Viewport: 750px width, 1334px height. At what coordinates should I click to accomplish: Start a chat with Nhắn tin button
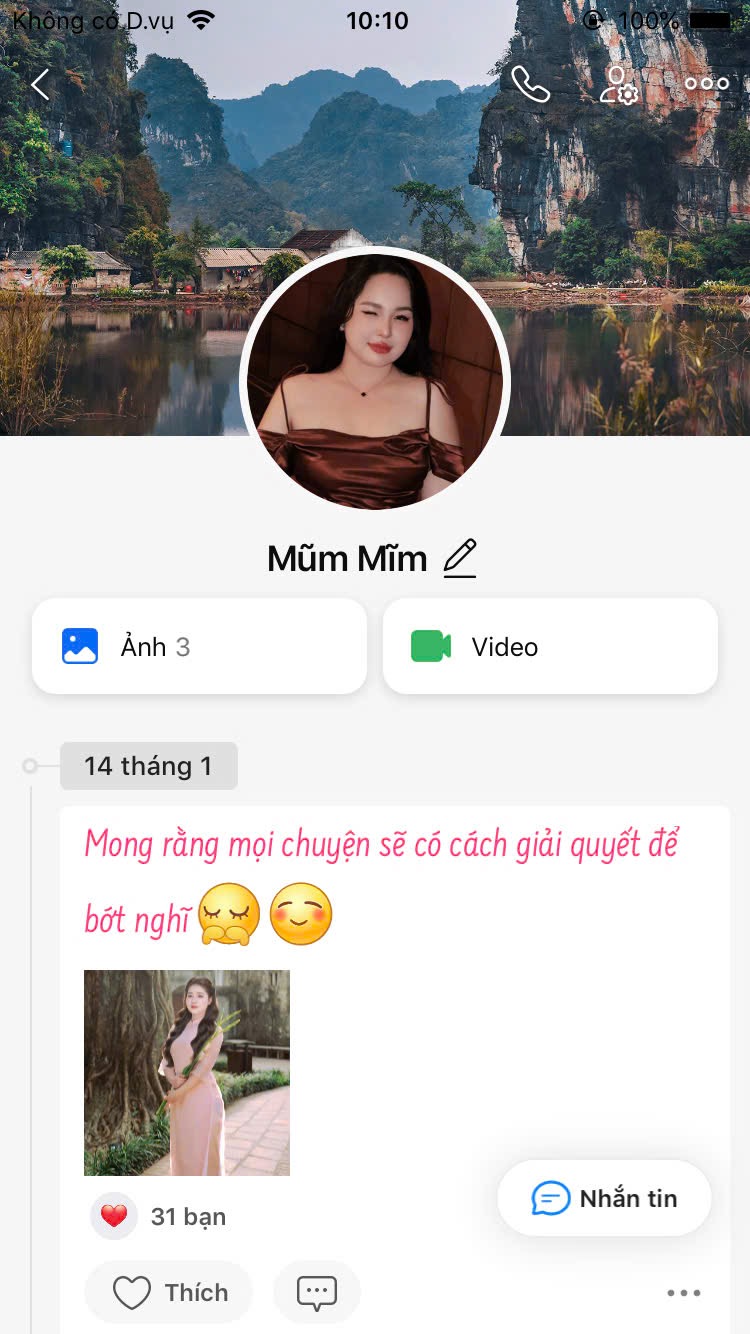click(604, 1198)
